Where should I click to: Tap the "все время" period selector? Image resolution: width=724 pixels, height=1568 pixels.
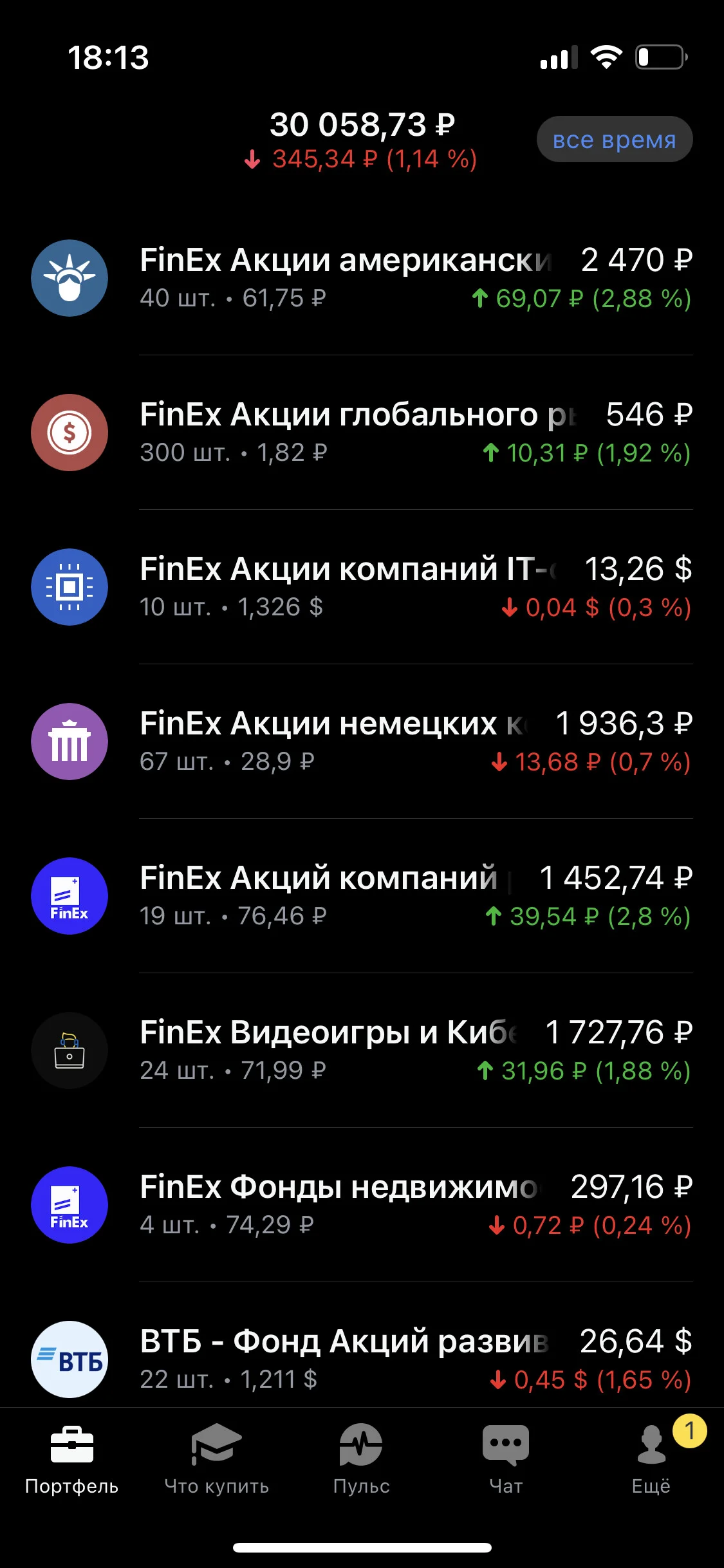[614, 139]
